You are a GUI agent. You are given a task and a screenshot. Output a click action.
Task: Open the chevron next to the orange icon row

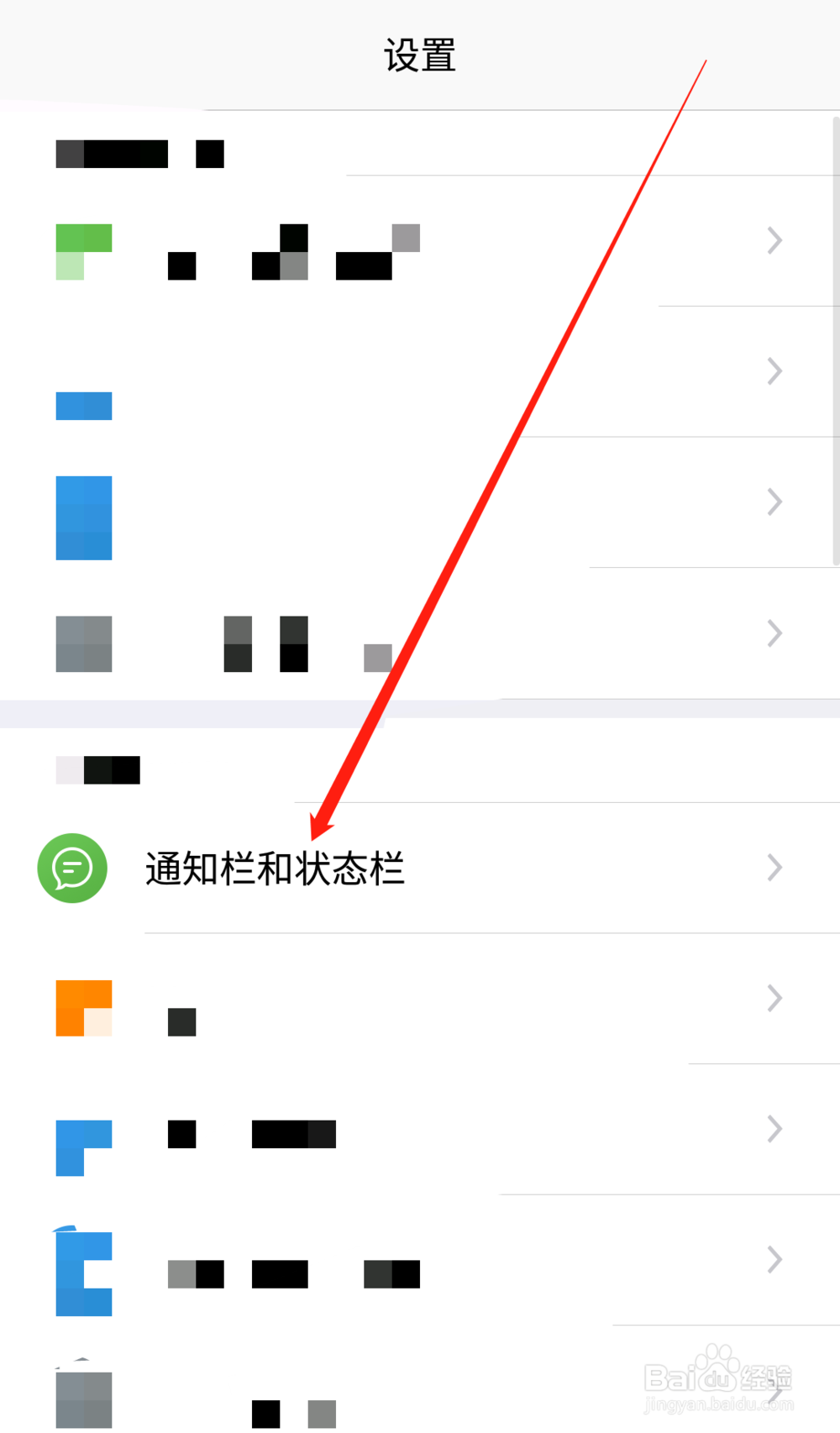point(774,998)
